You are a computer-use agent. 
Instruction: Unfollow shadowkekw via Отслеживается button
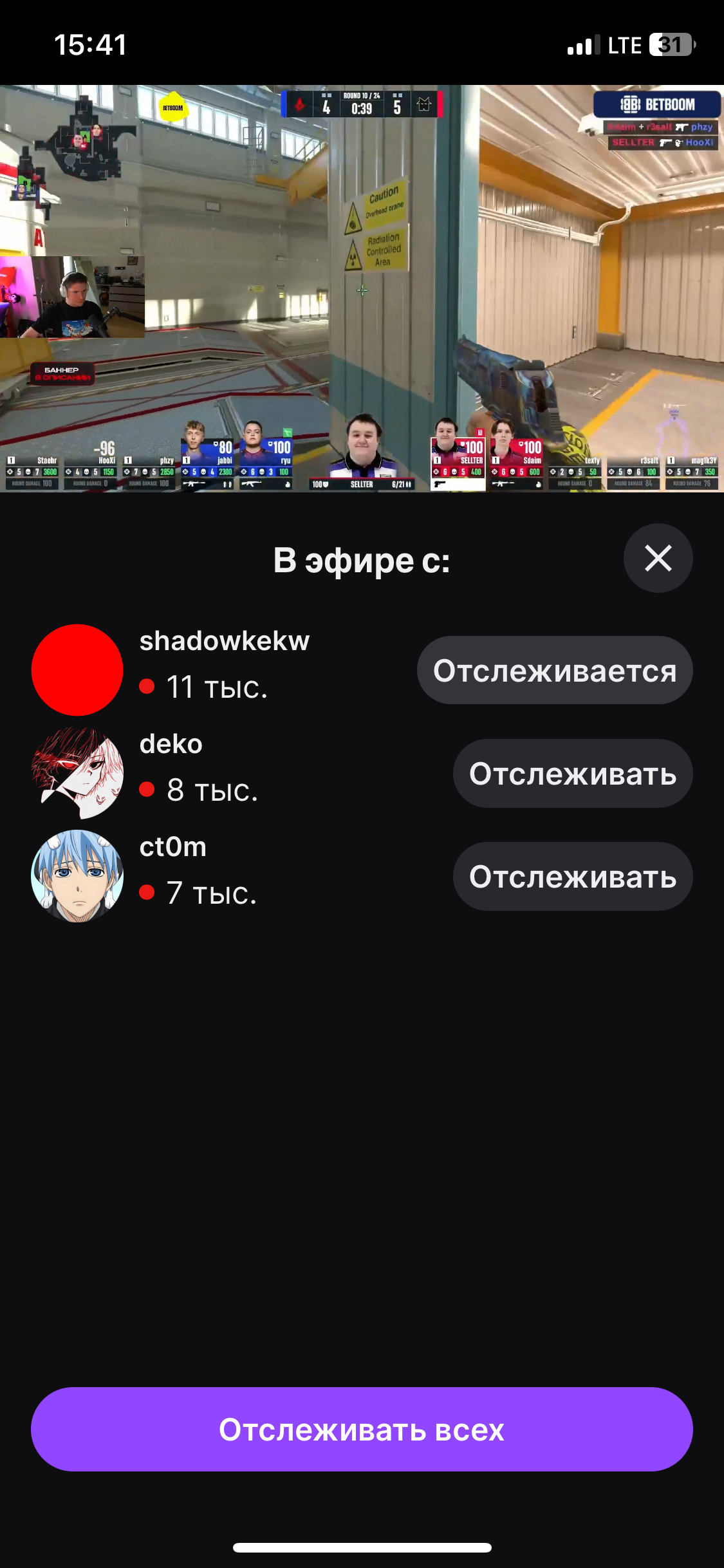(x=555, y=671)
